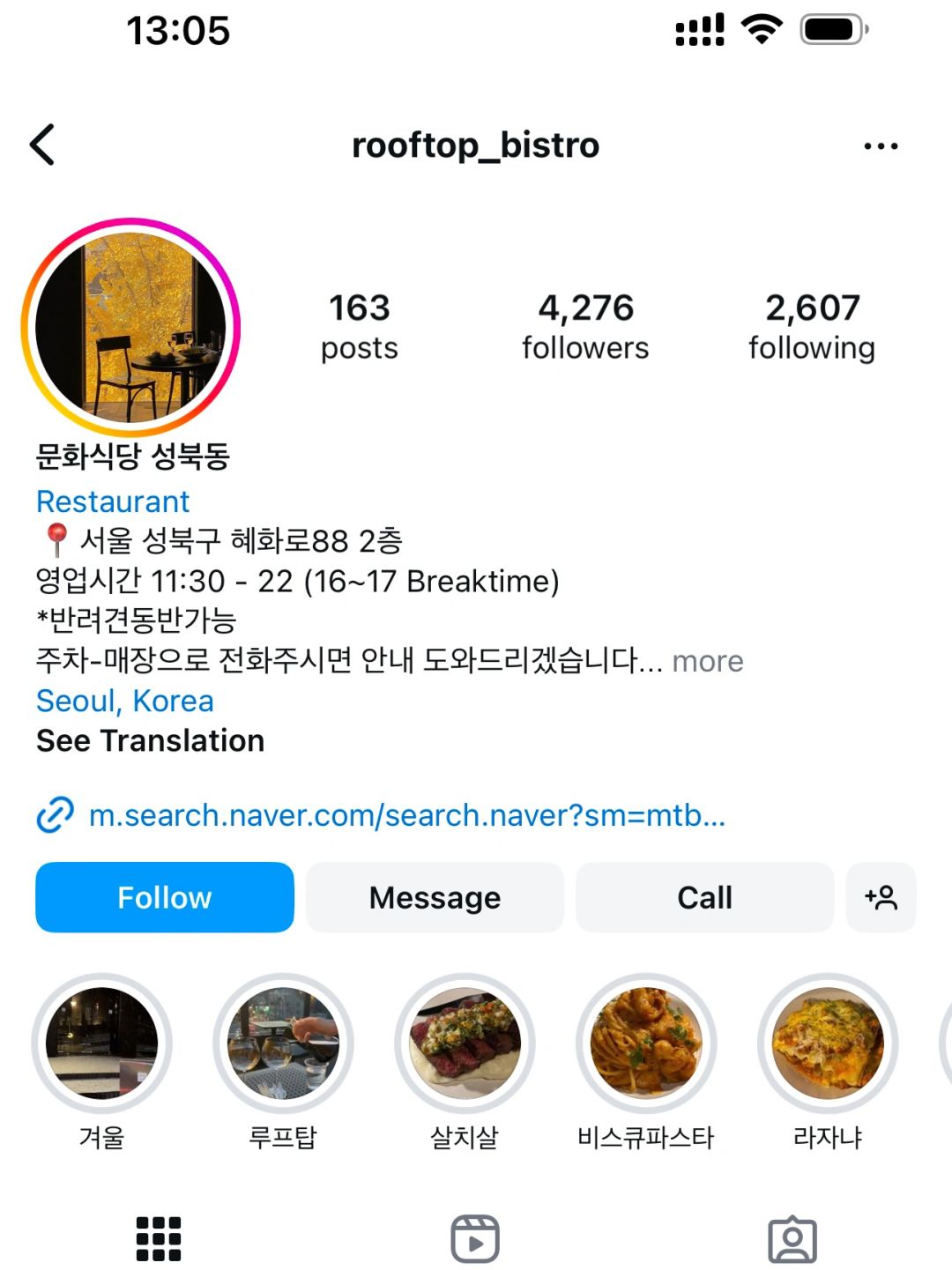The height and width of the screenshot is (1270, 952).
Task: Go back using the back arrow
Action: [x=42, y=145]
